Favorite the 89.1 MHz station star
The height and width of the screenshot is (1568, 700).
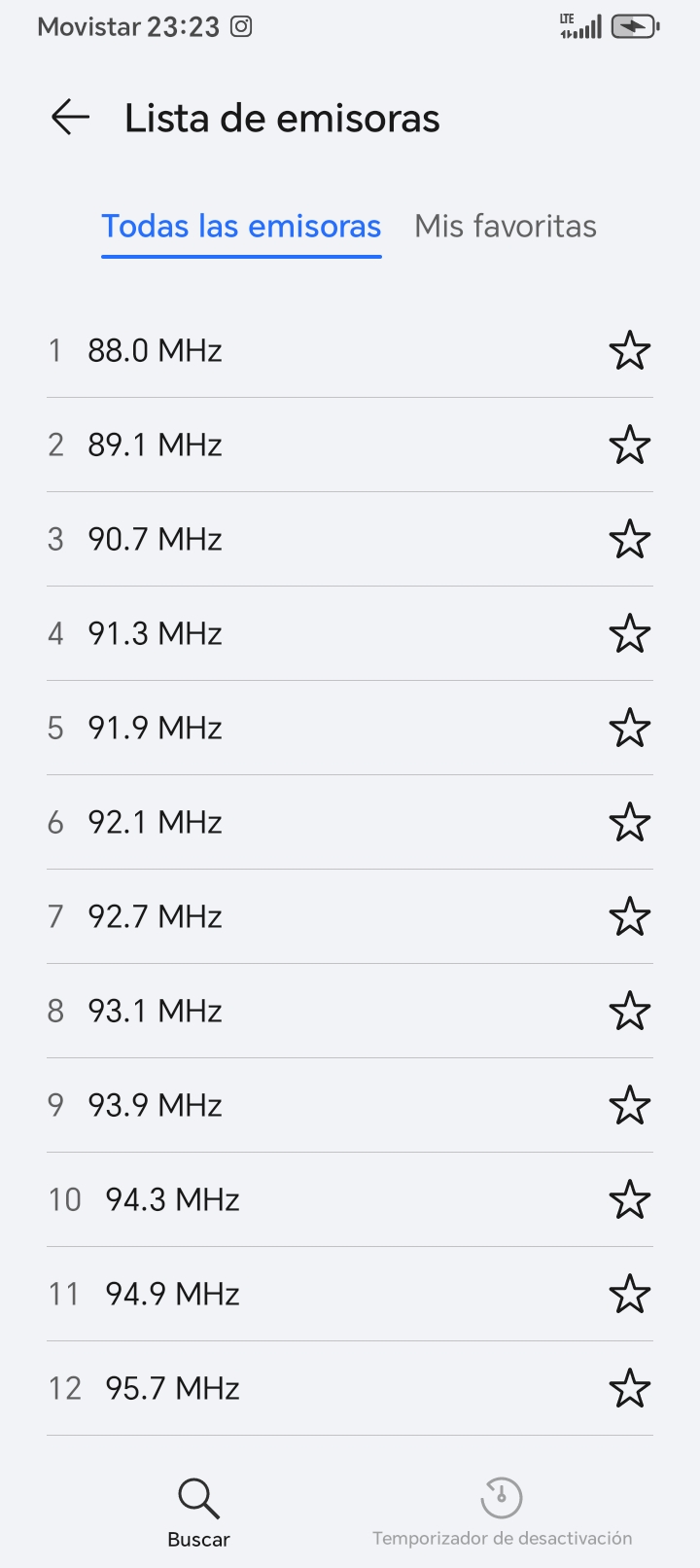629,445
